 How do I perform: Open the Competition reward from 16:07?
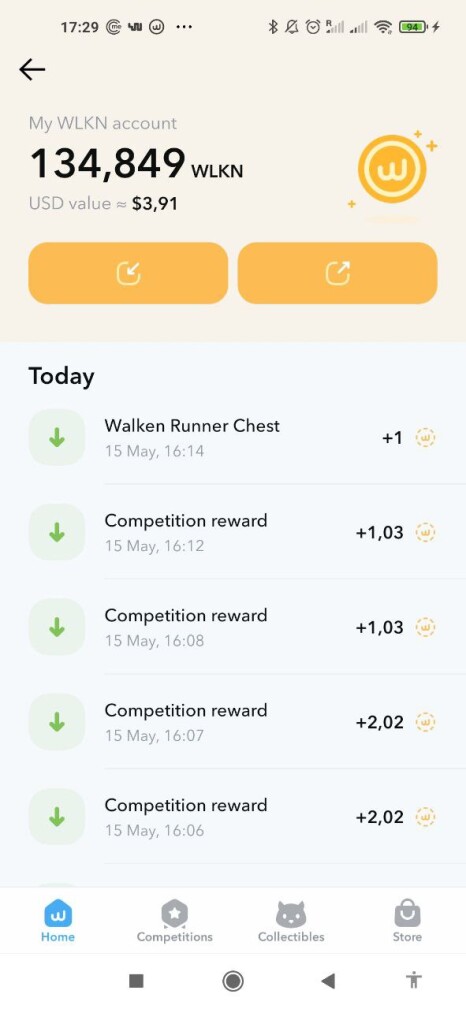point(233,721)
